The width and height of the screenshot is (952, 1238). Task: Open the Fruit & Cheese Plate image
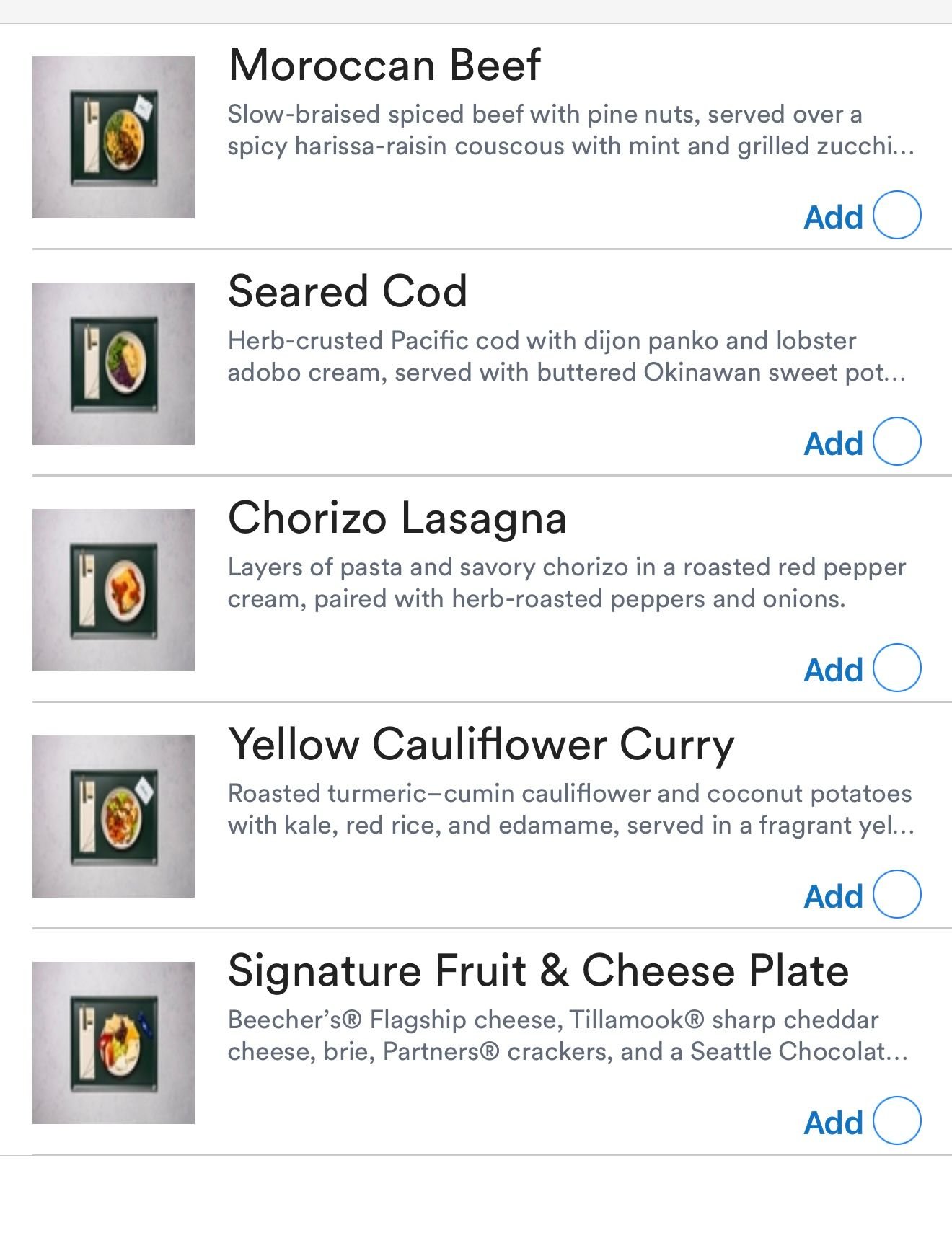(113, 1043)
